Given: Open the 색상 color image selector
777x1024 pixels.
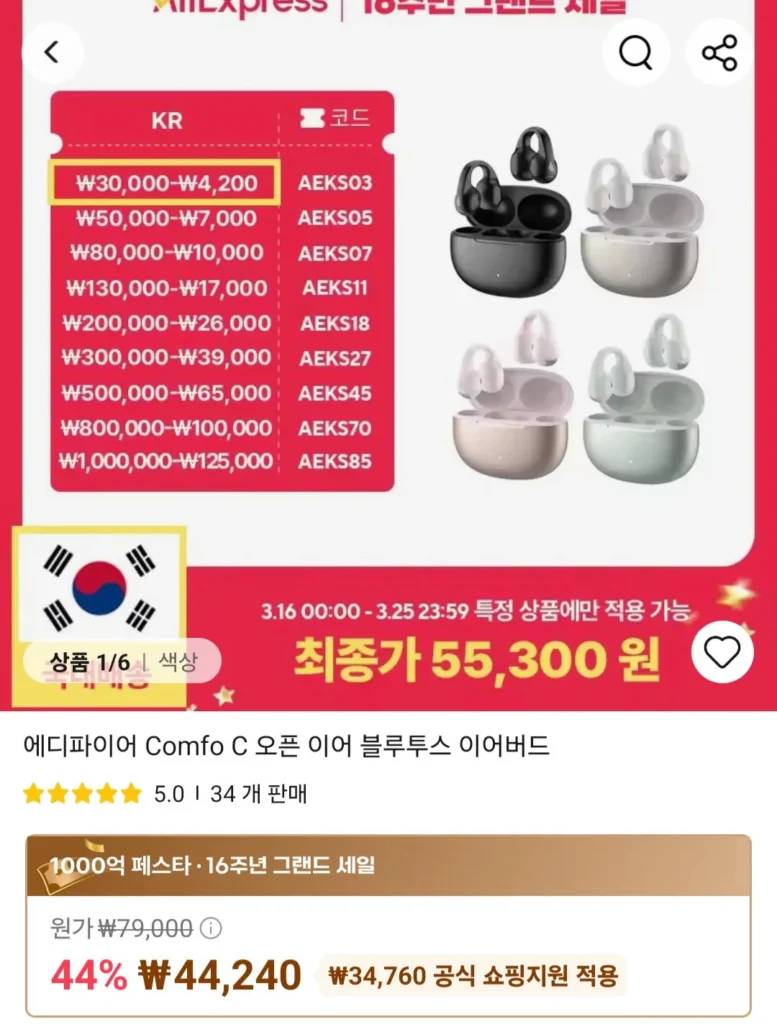Looking at the screenshot, I should click(178, 661).
